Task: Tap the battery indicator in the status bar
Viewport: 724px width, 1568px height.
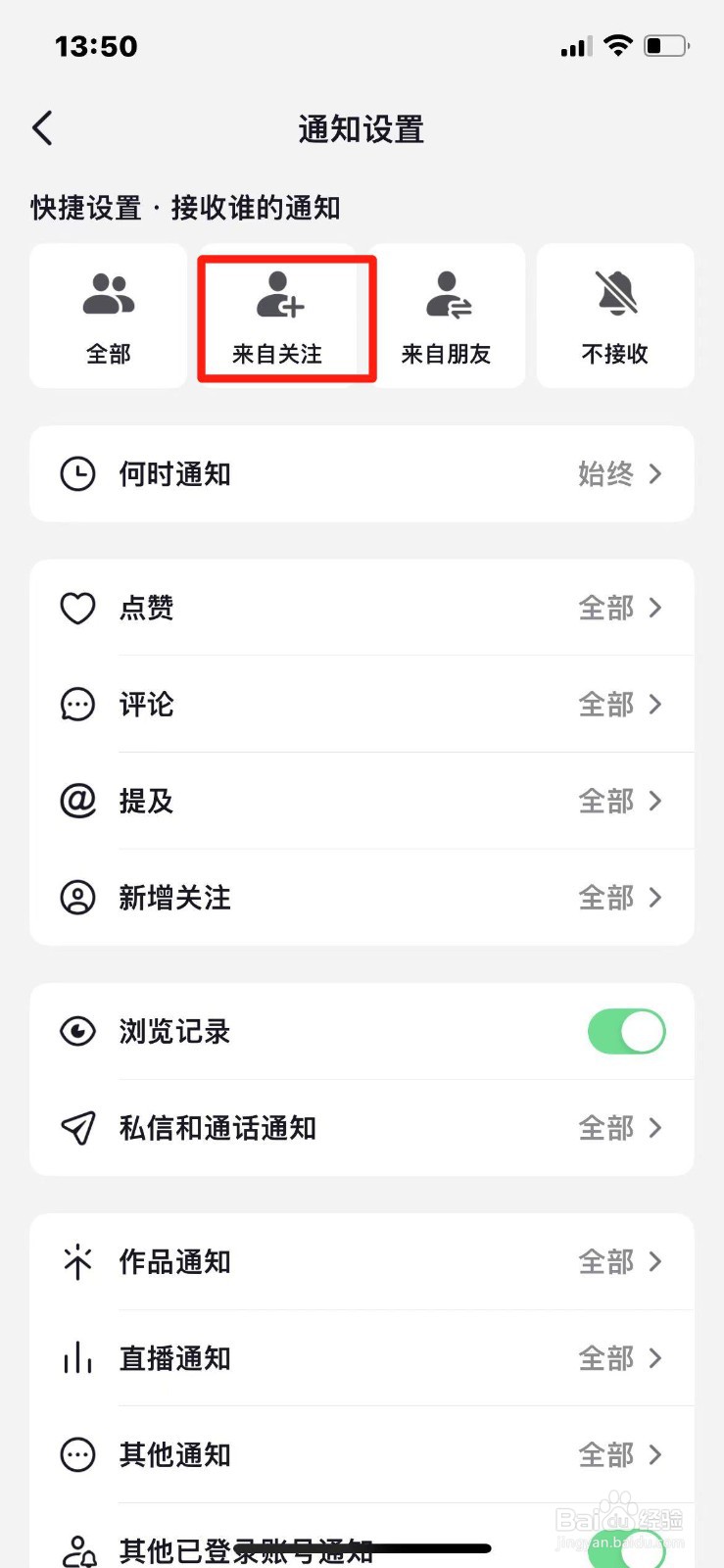Action: [665, 45]
